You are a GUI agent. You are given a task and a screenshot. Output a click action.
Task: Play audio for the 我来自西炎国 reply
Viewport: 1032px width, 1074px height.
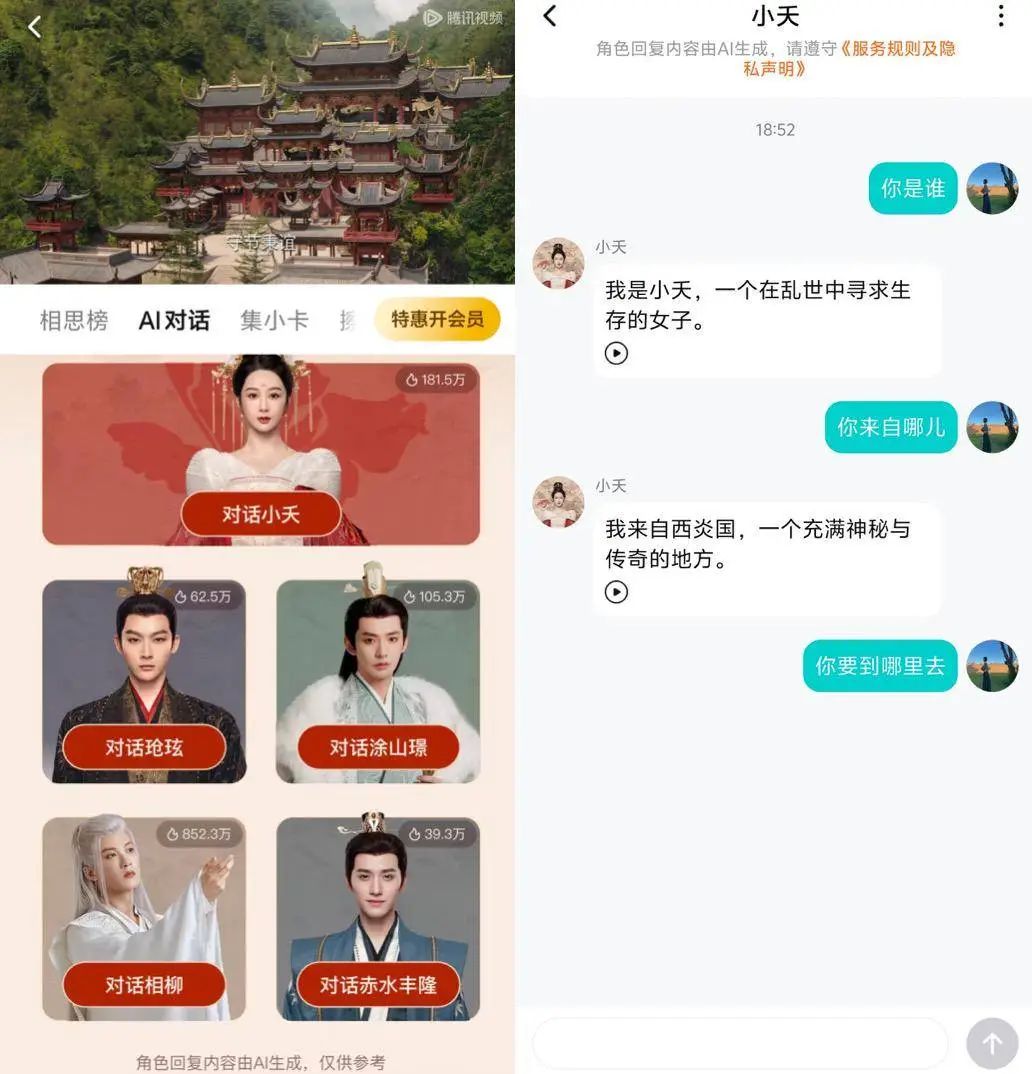pyautogui.click(x=616, y=592)
